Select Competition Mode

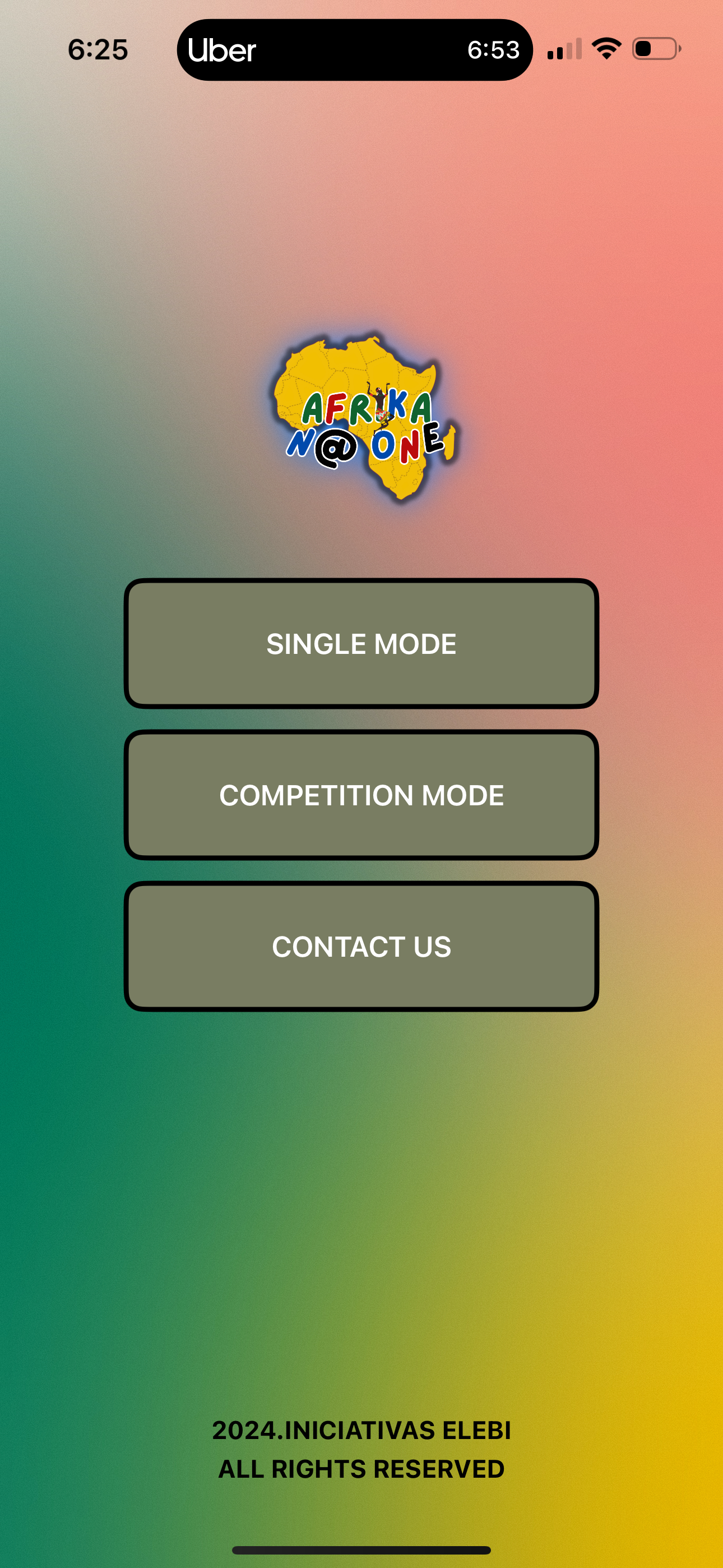pyautogui.click(x=361, y=795)
